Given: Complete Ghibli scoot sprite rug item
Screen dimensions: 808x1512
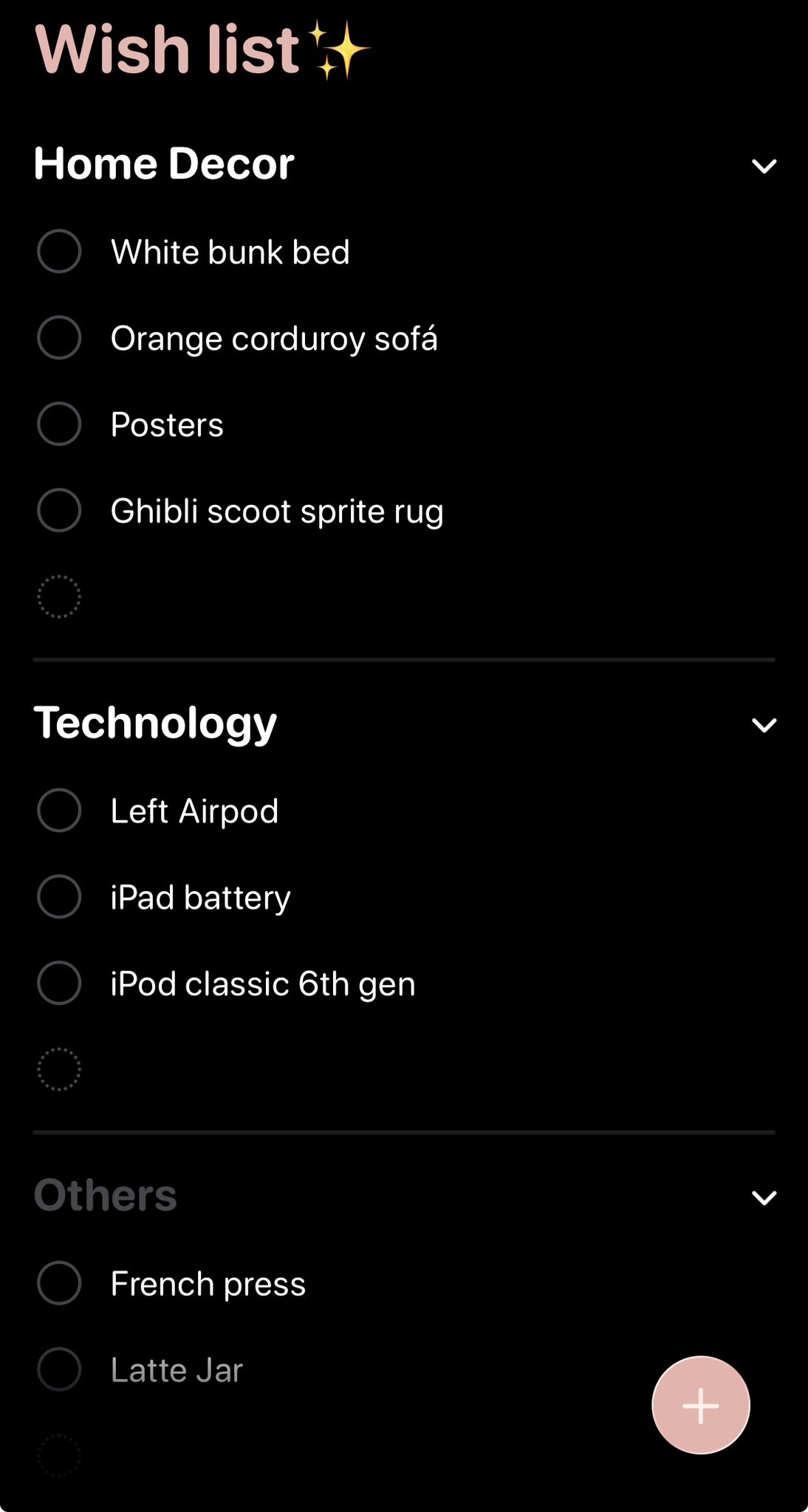Looking at the screenshot, I should pos(59,511).
